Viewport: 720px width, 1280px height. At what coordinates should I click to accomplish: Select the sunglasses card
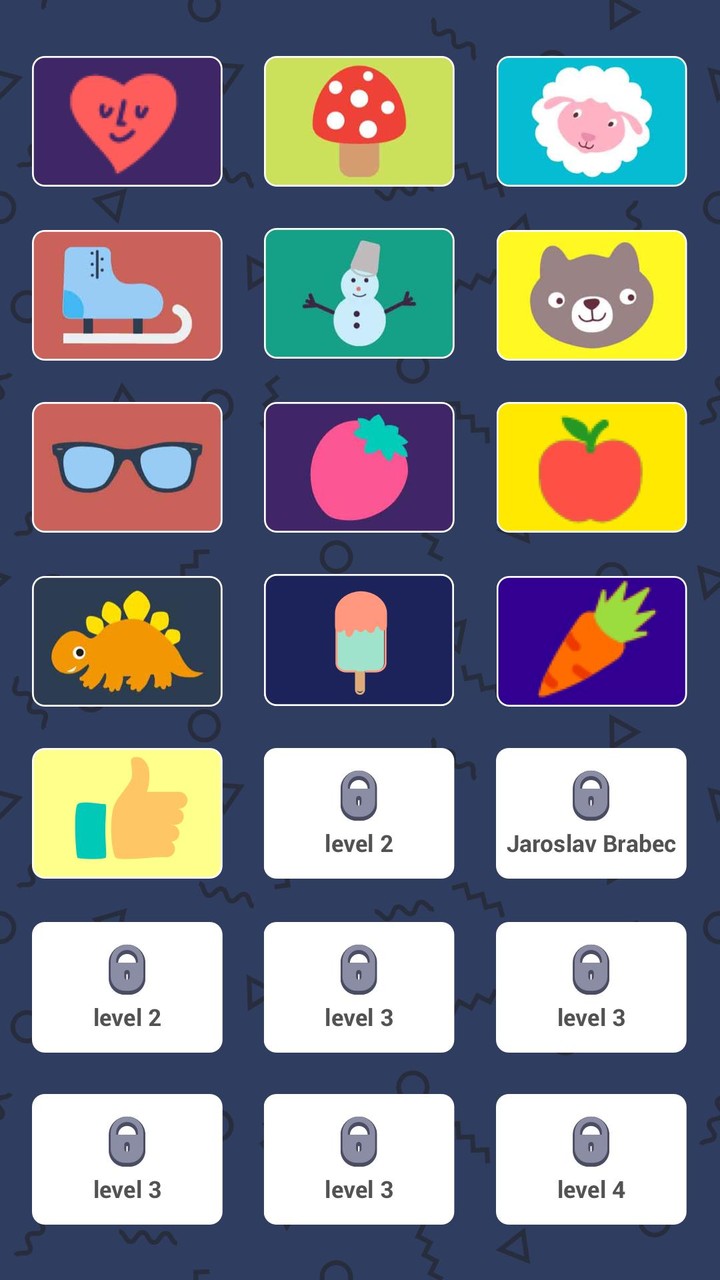127,467
